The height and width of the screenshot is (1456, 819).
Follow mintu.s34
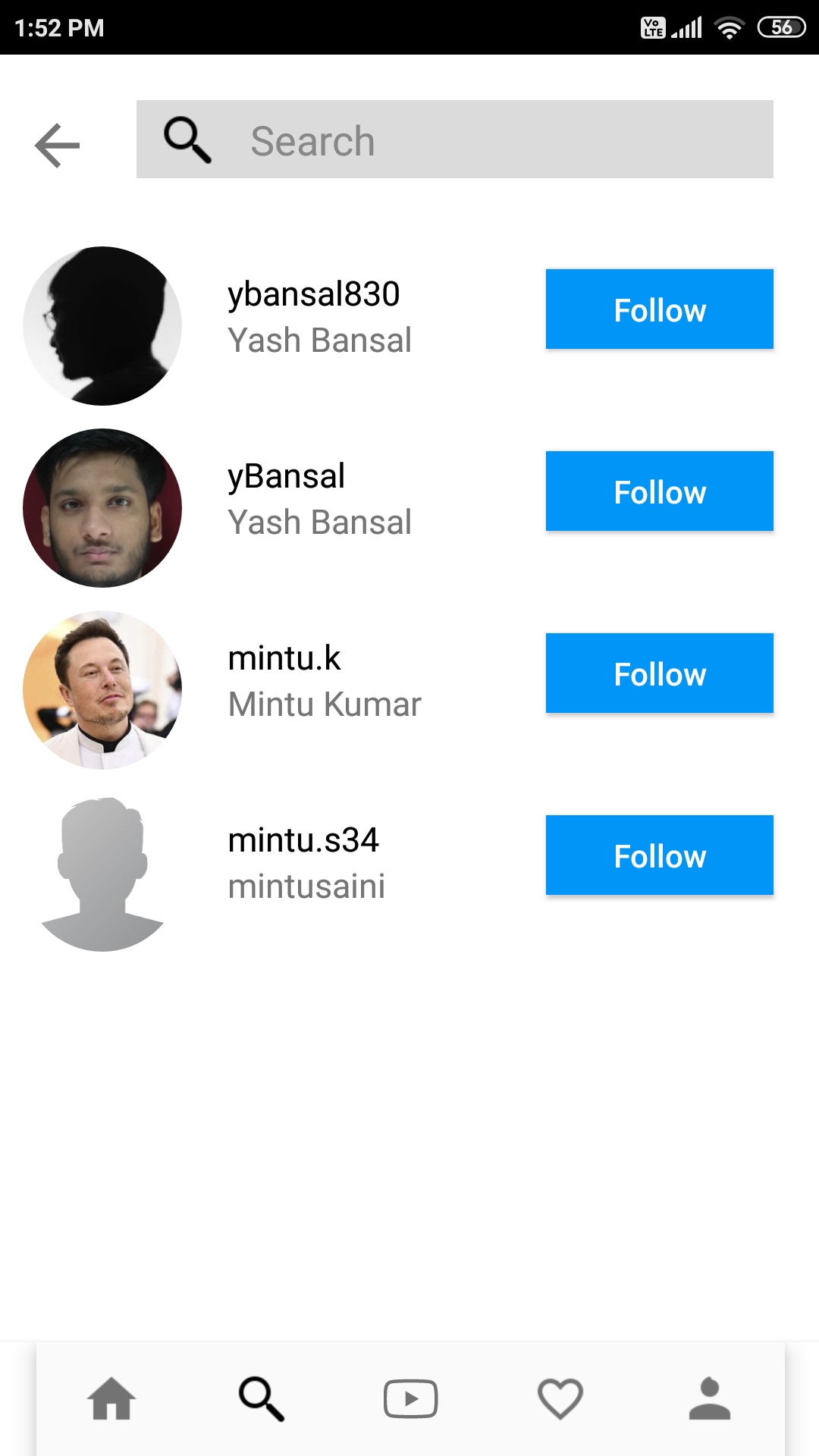click(x=659, y=855)
